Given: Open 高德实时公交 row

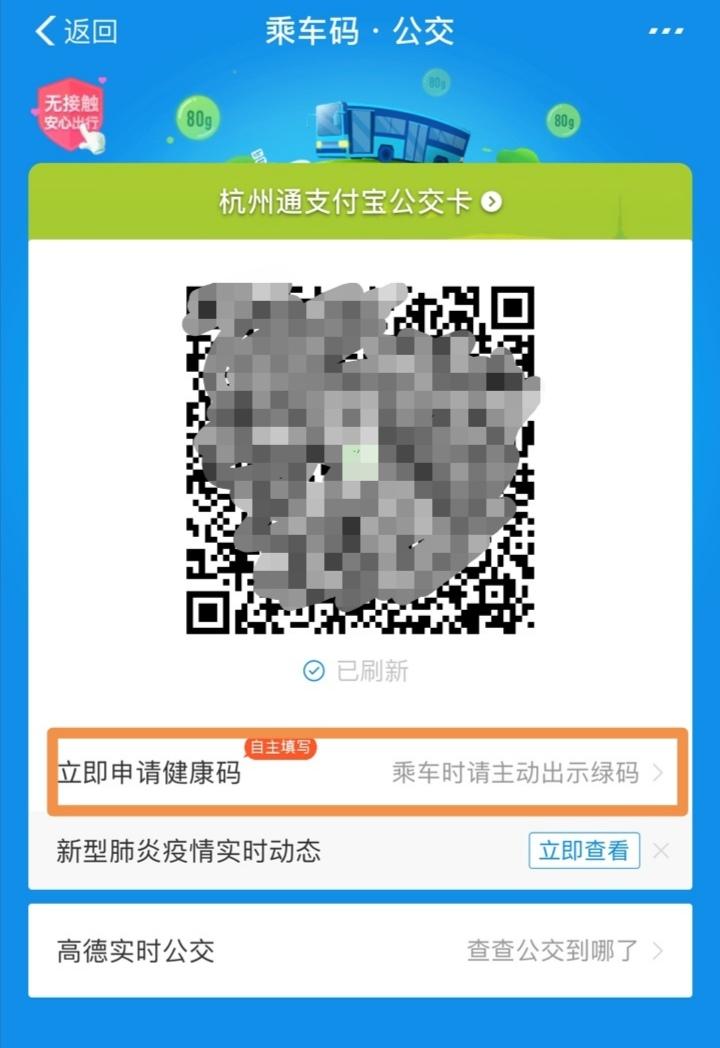Looking at the screenshot, I should [360, 950].
